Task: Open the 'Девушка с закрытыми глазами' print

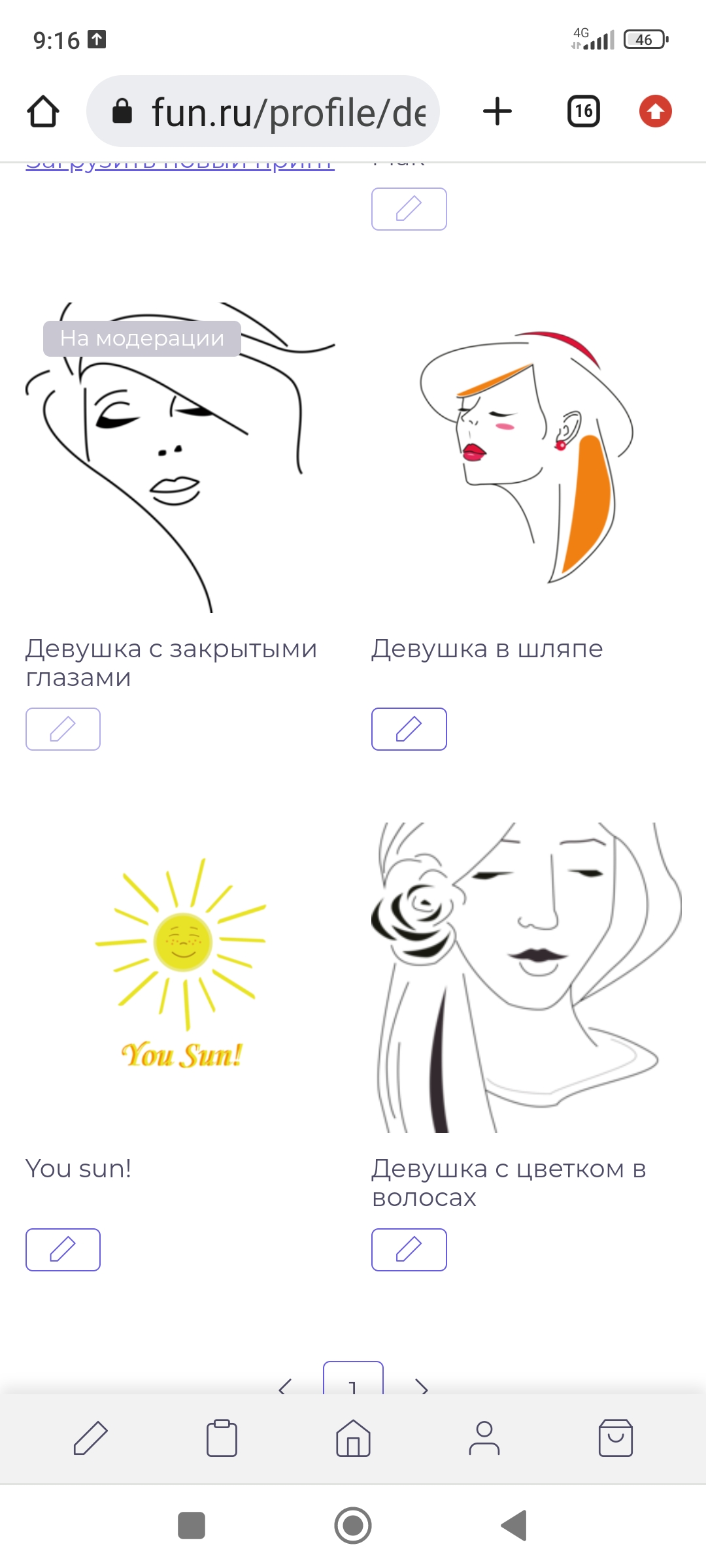Action: point(180,457)
